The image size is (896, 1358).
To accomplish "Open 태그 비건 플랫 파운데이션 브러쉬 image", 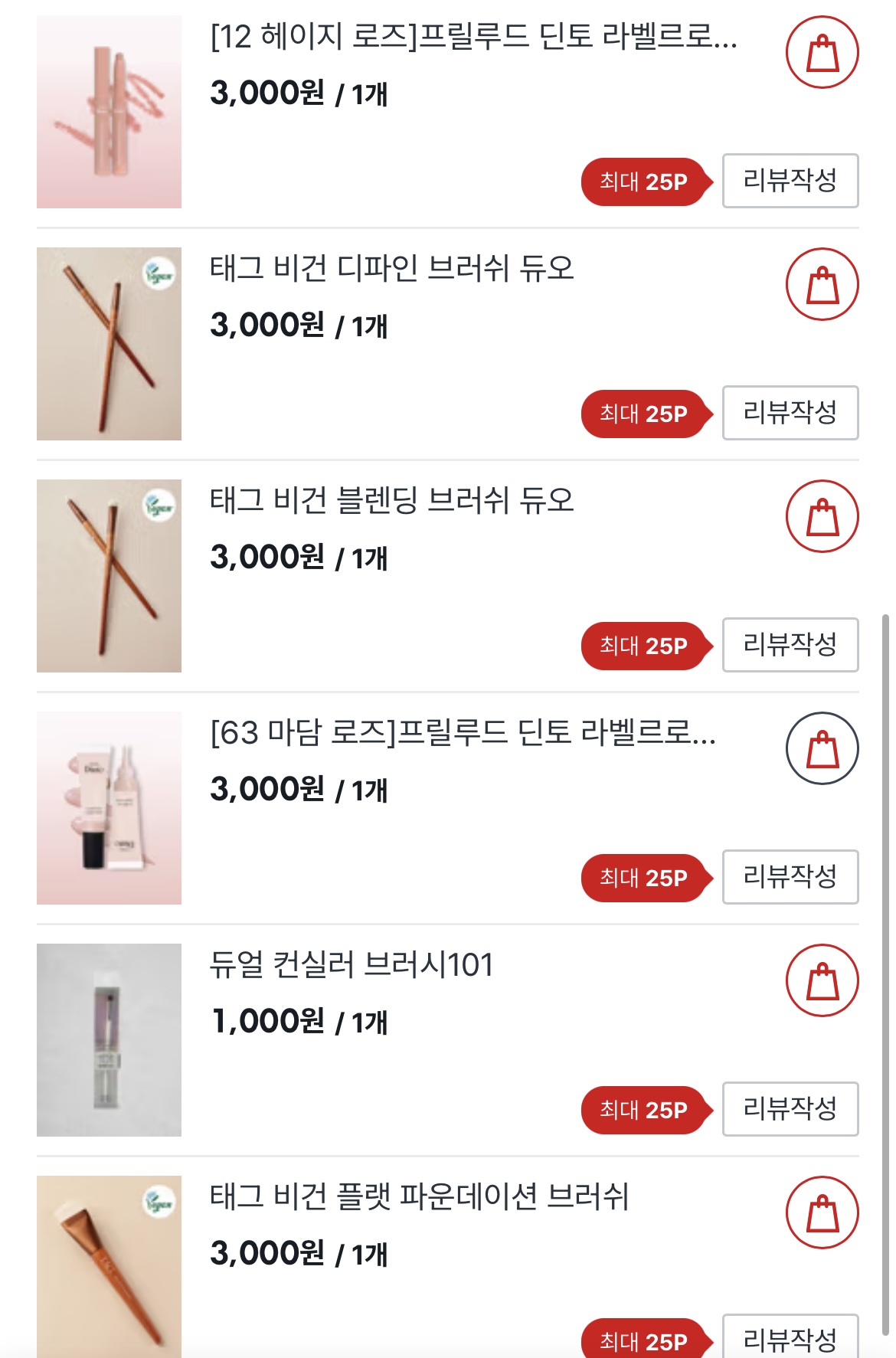I will (x=109, y=1267).
